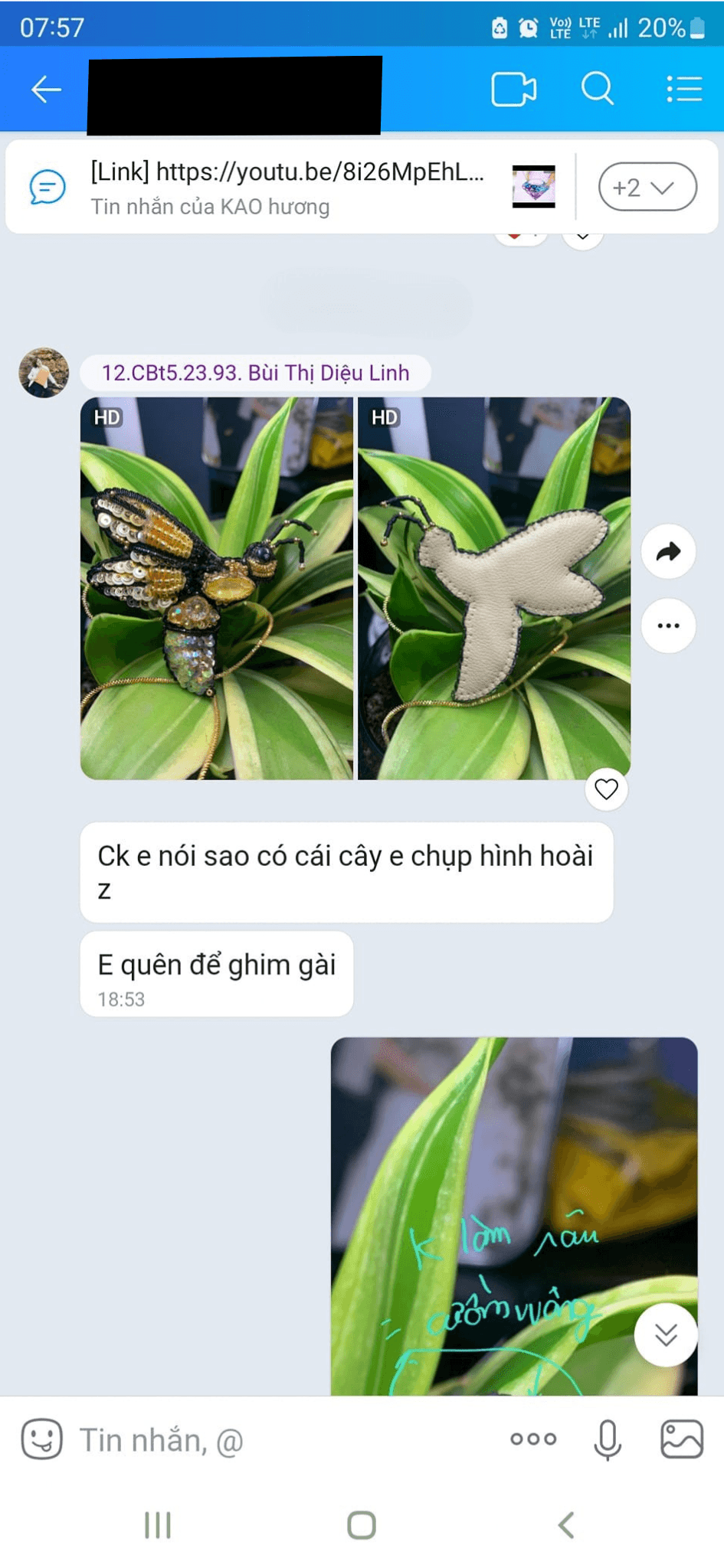View the beaded bee brooch photo
This screenshot has width=724, height=1568.
(217, 588)
